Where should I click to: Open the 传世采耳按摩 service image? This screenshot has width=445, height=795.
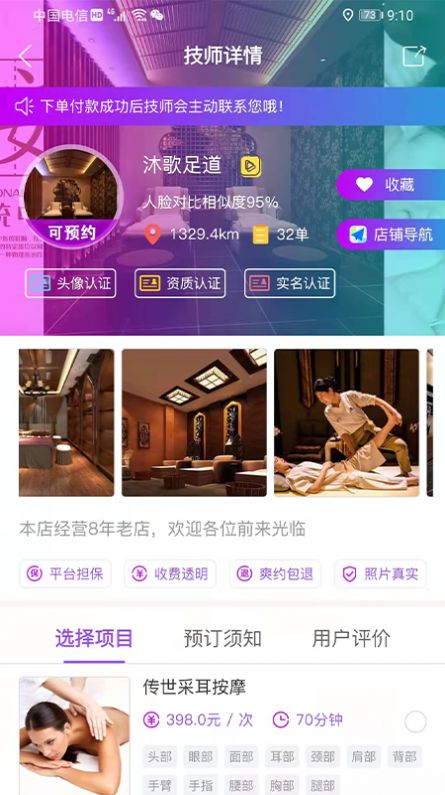coord(75,736)
